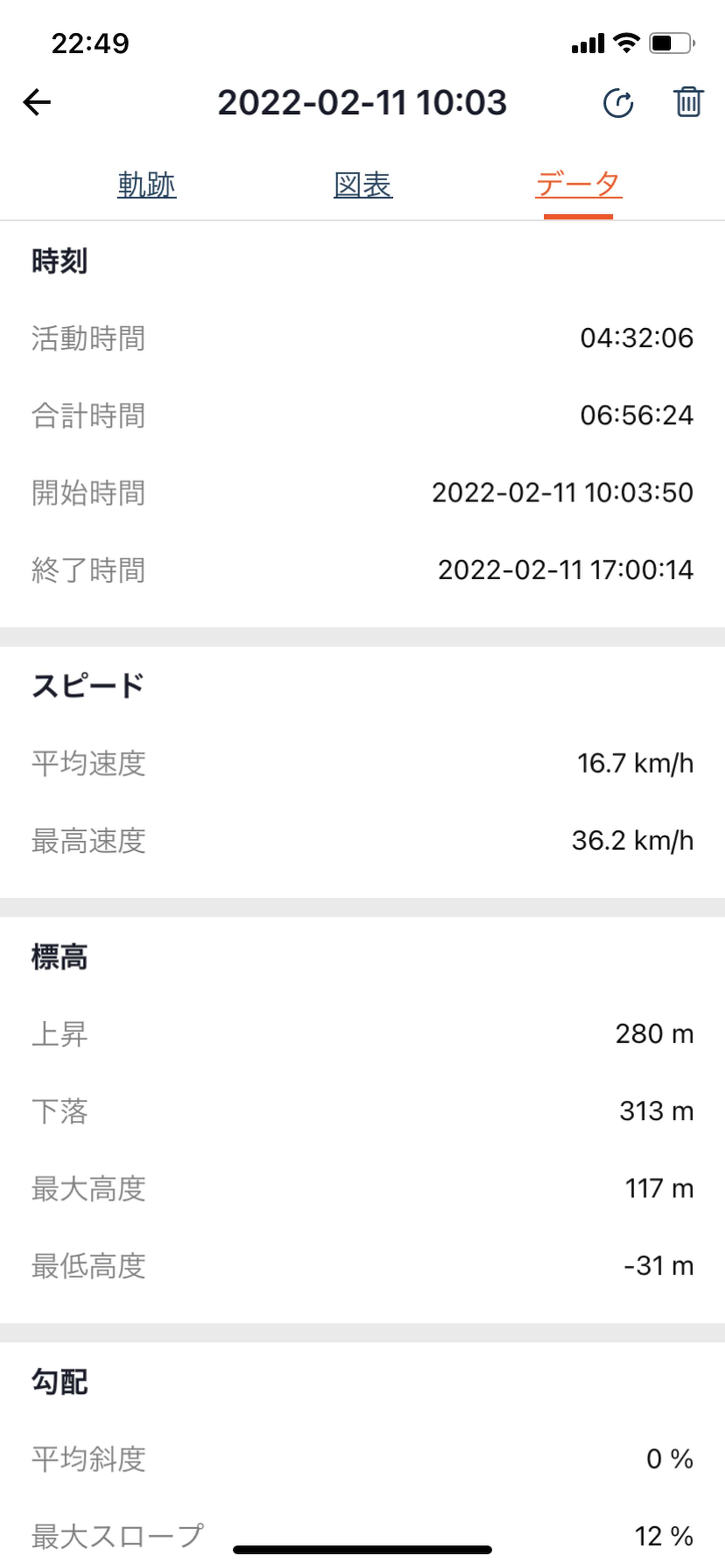Switch to the 軌跡 tab

147,185
